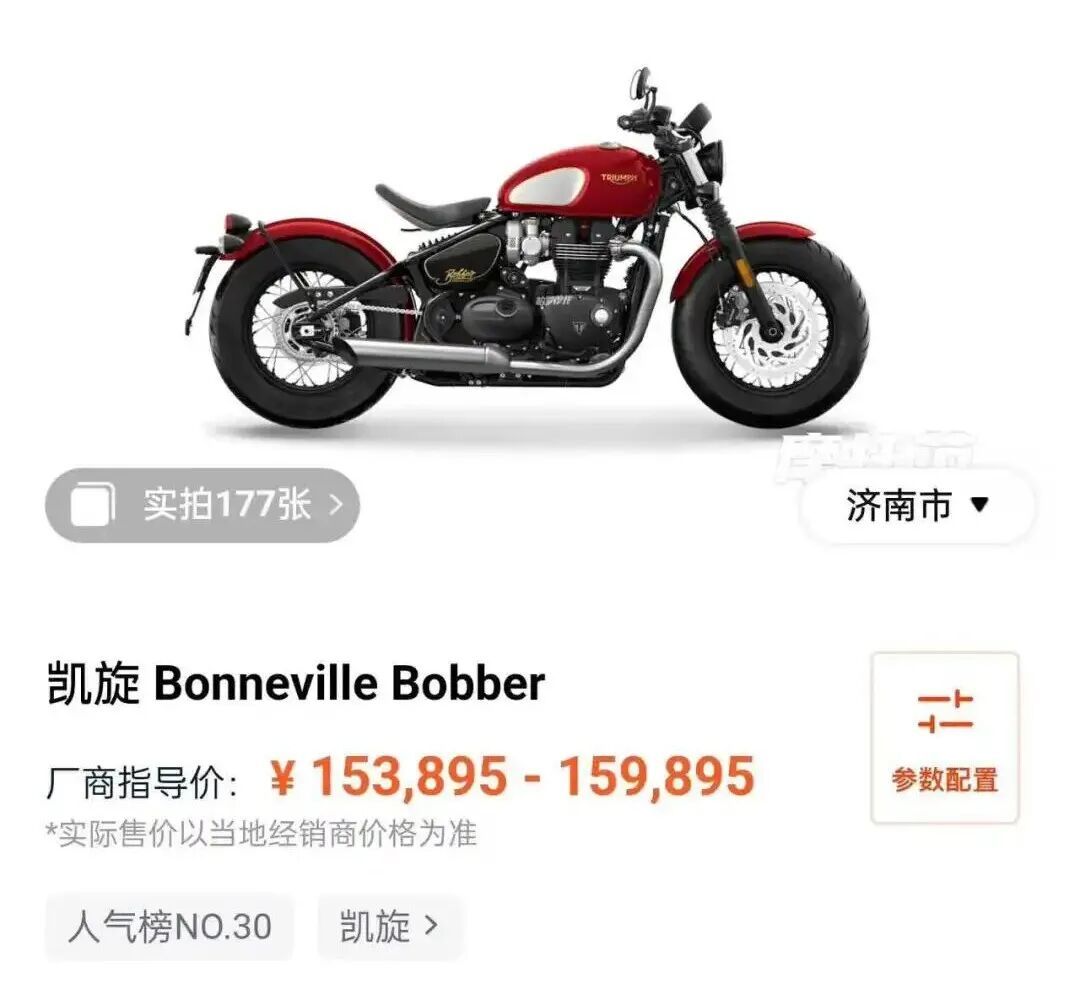Open the 济南市 city dropdown
The height and width of the screenshot is (984, 1078).
click(917, 506)
